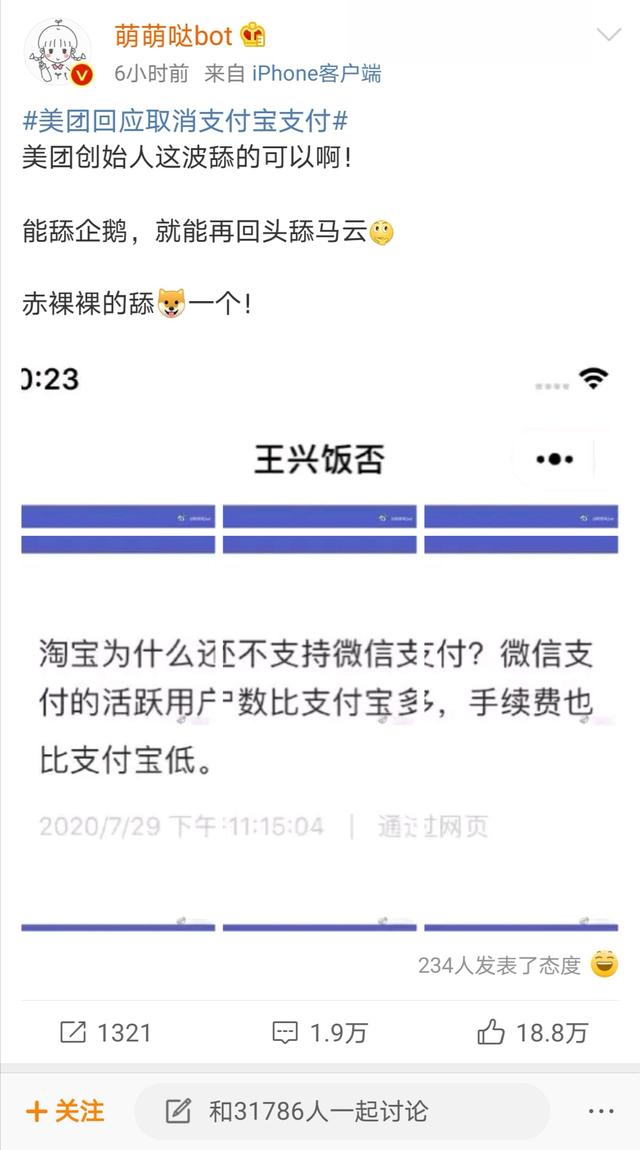Open hashtag #美团回应取消支付宝支付#

pos(185,122)
